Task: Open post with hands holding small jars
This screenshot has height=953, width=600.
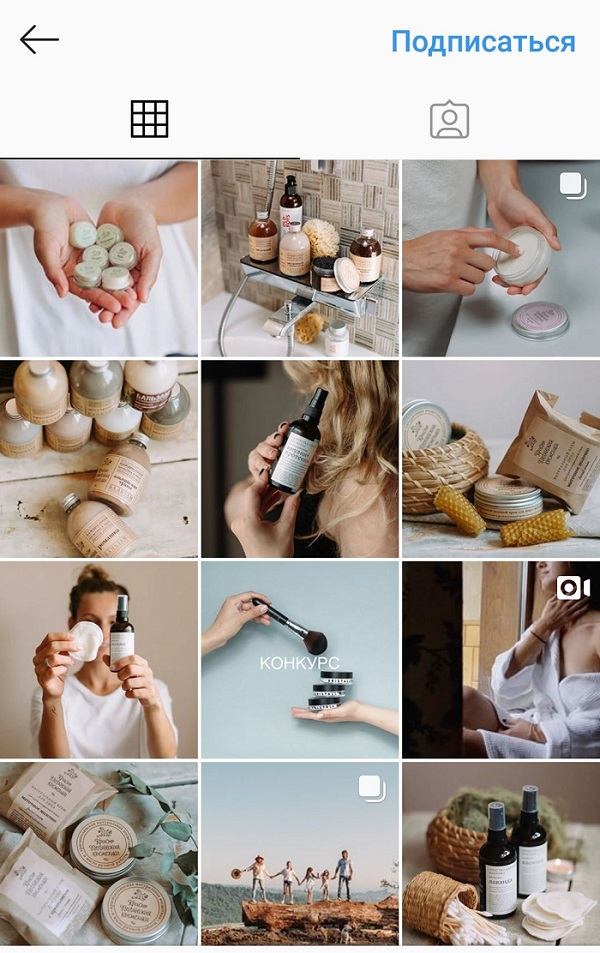Action: point(98,258)
